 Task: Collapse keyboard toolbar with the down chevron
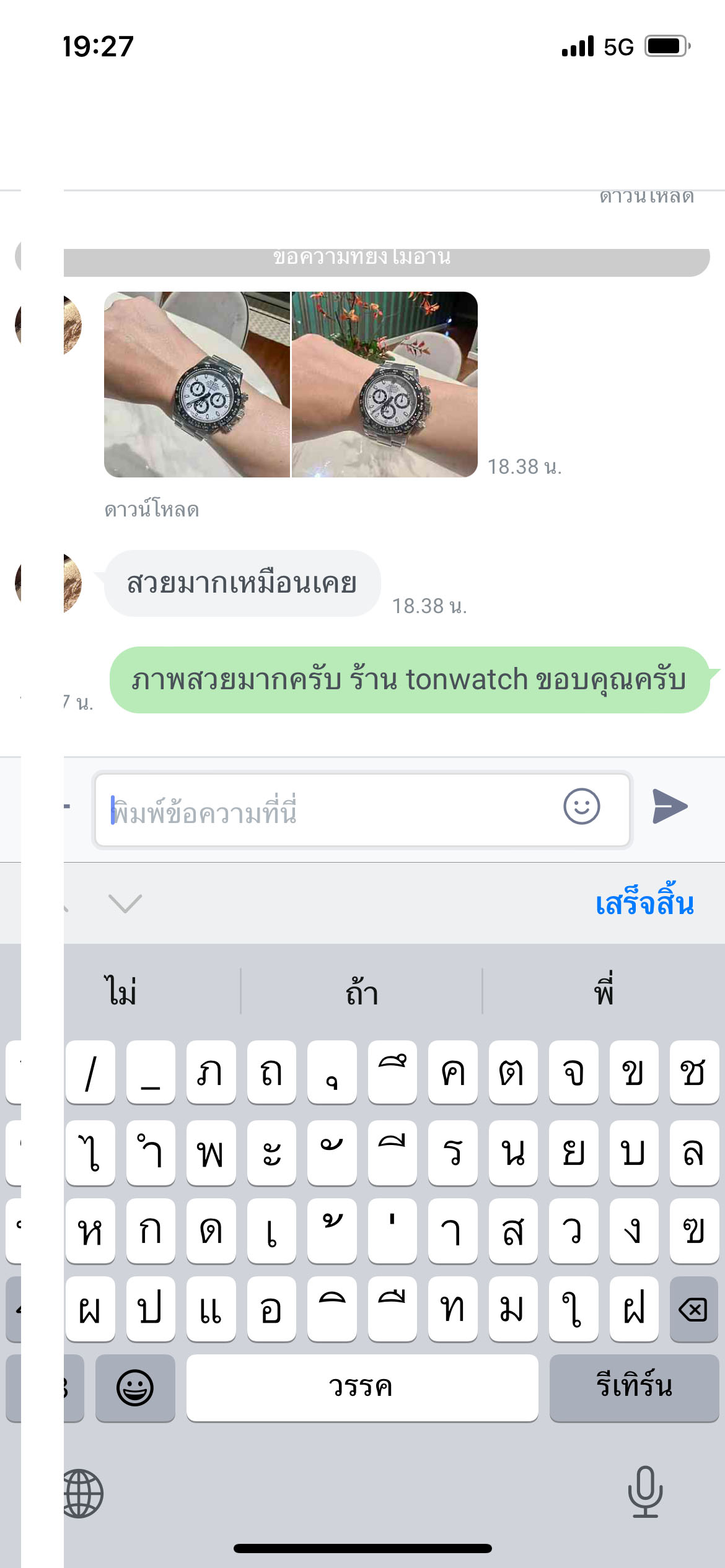pos(125,904)
